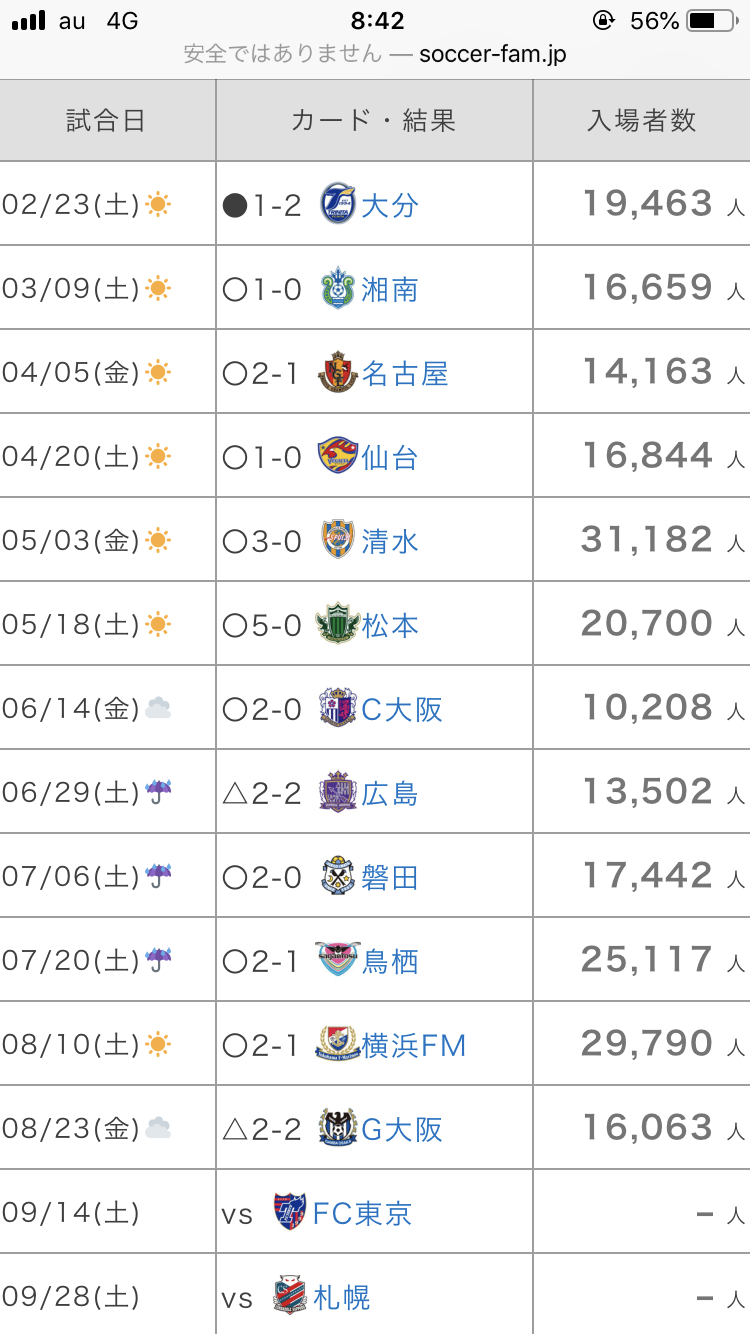View the FC東京 team page
Viewport: 750px width, 1334px height.
click(362, 1214)
